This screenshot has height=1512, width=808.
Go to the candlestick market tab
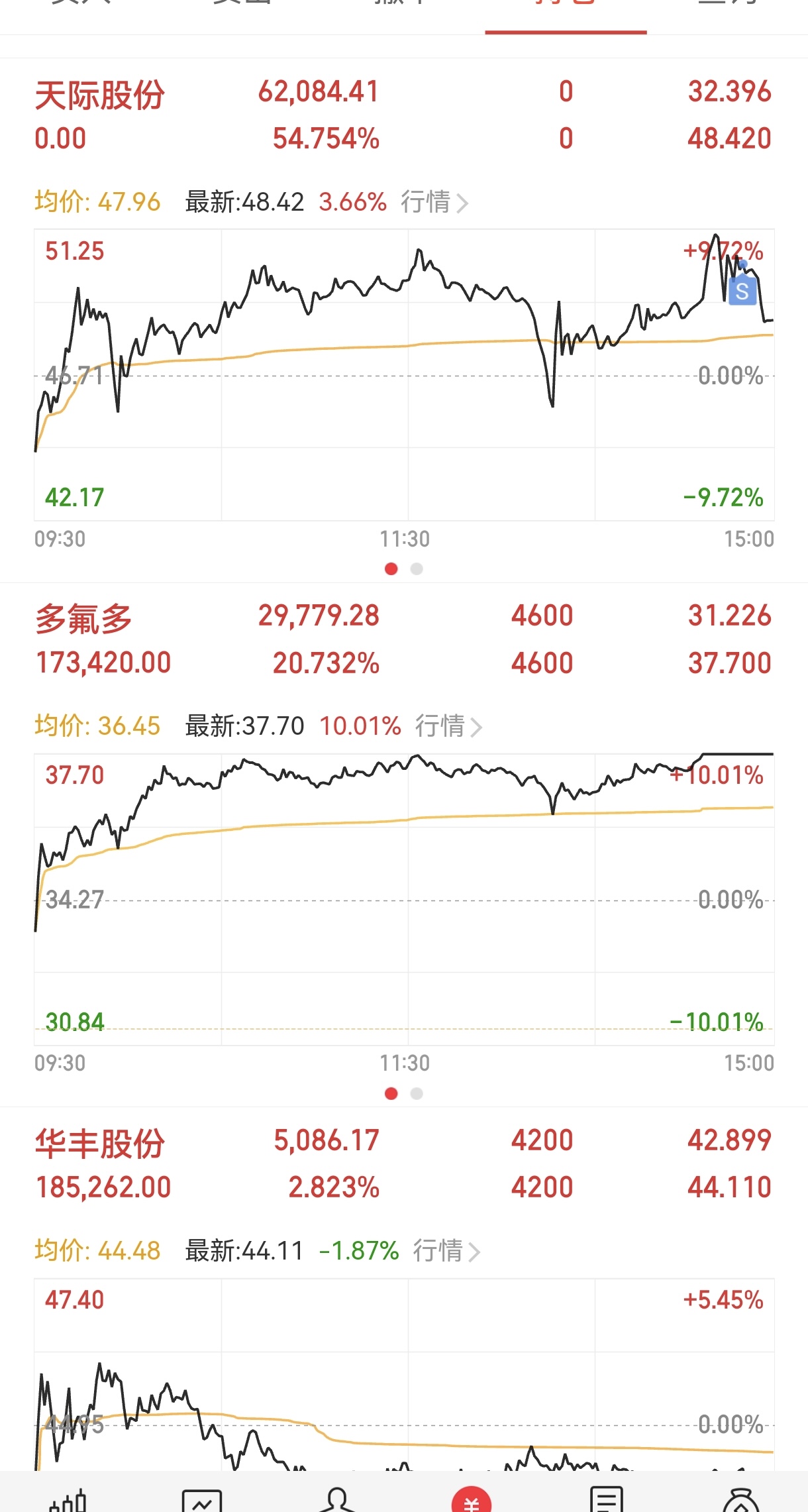point(68,1499)
